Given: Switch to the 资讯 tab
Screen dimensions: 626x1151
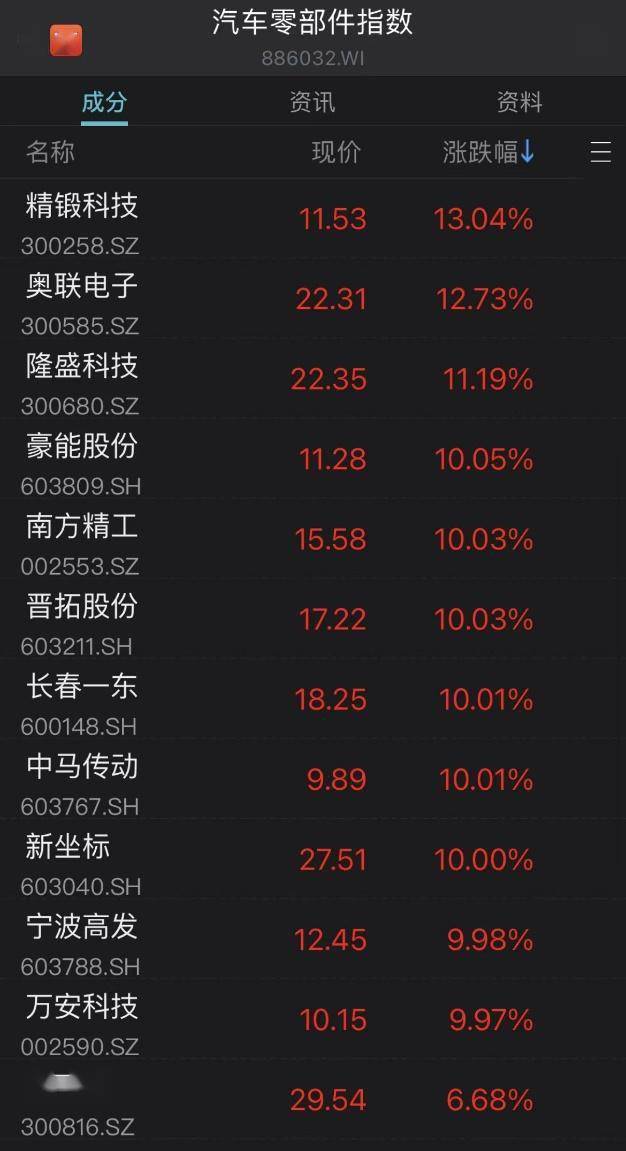Looking at the screenshot, I should 313,101.
